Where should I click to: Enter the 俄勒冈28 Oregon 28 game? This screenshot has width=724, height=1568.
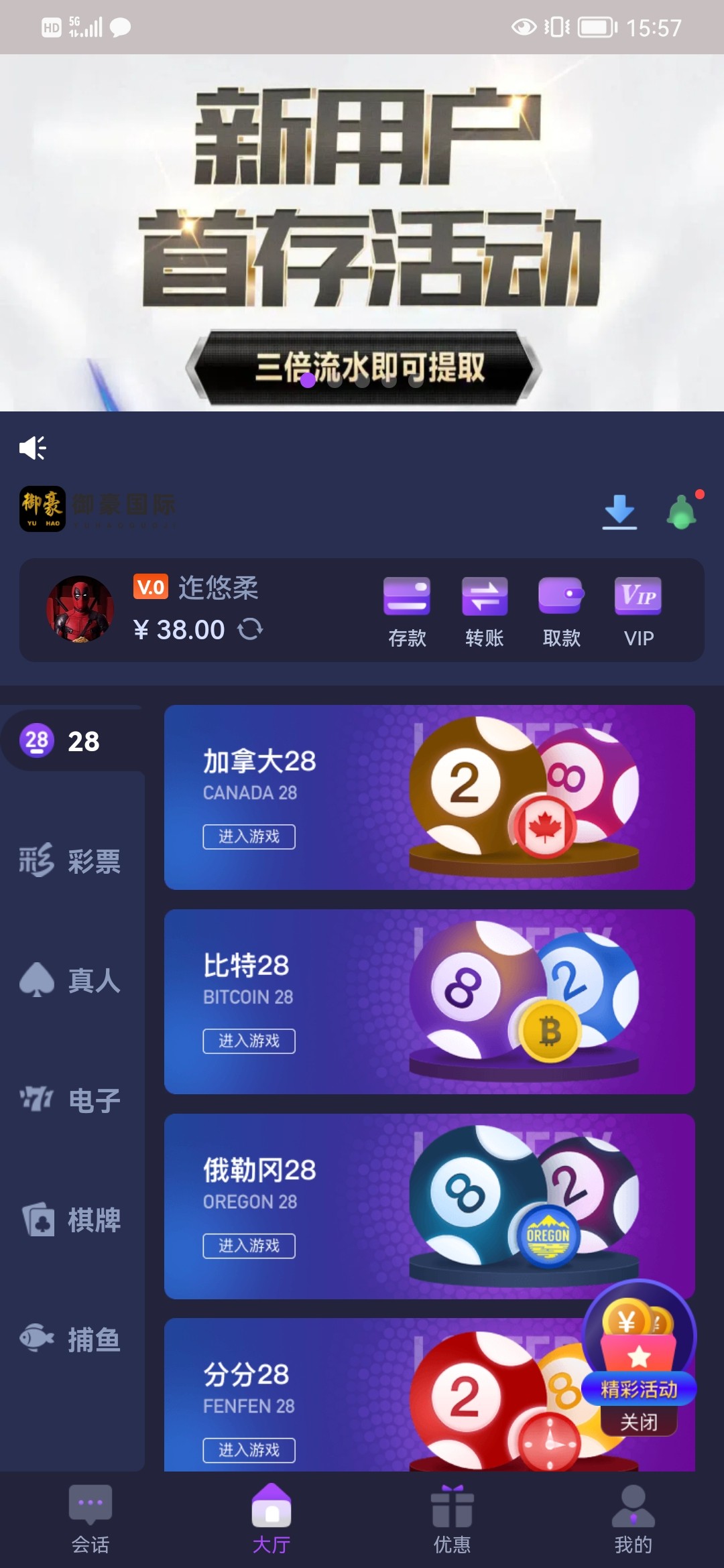(249, 1246)
